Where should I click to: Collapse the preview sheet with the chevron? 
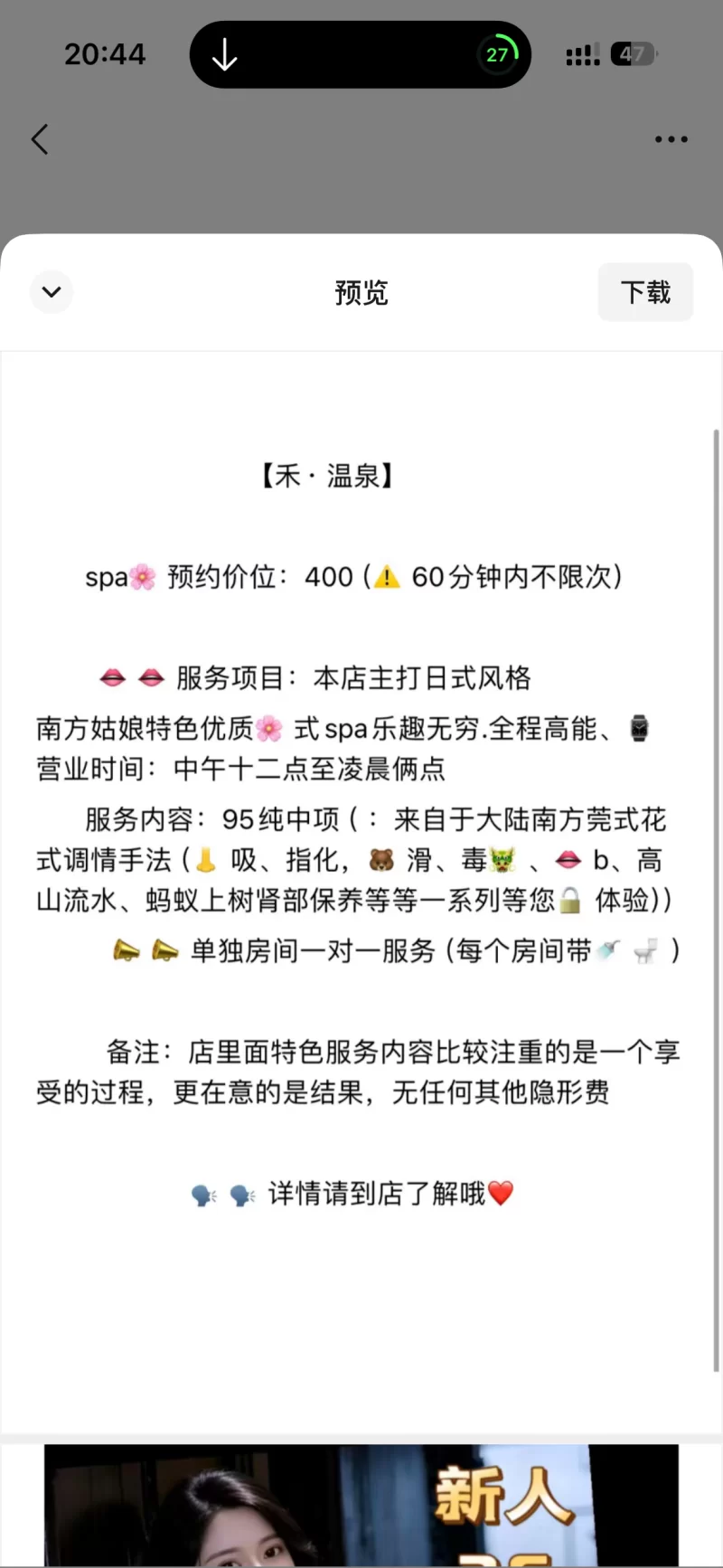pos(52,292)
